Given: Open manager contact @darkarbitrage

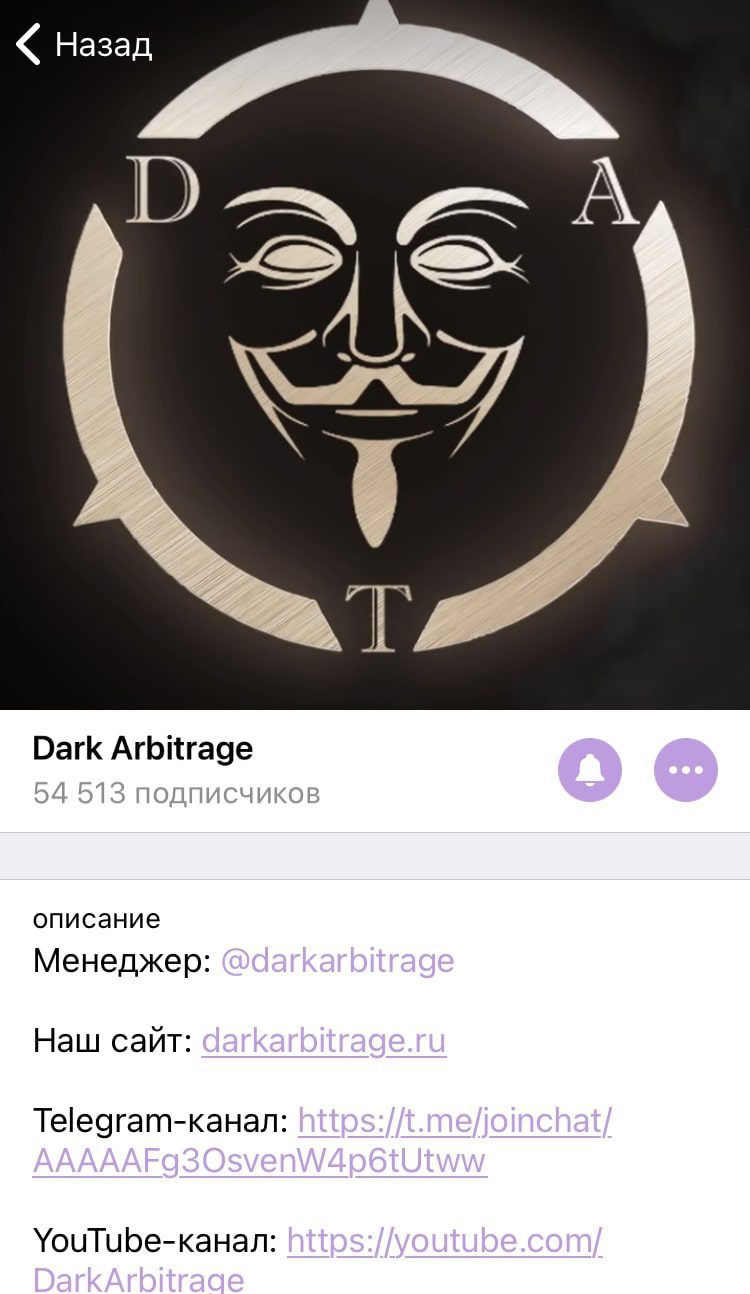Looking at the screenshot, I should tap(337, 960).
